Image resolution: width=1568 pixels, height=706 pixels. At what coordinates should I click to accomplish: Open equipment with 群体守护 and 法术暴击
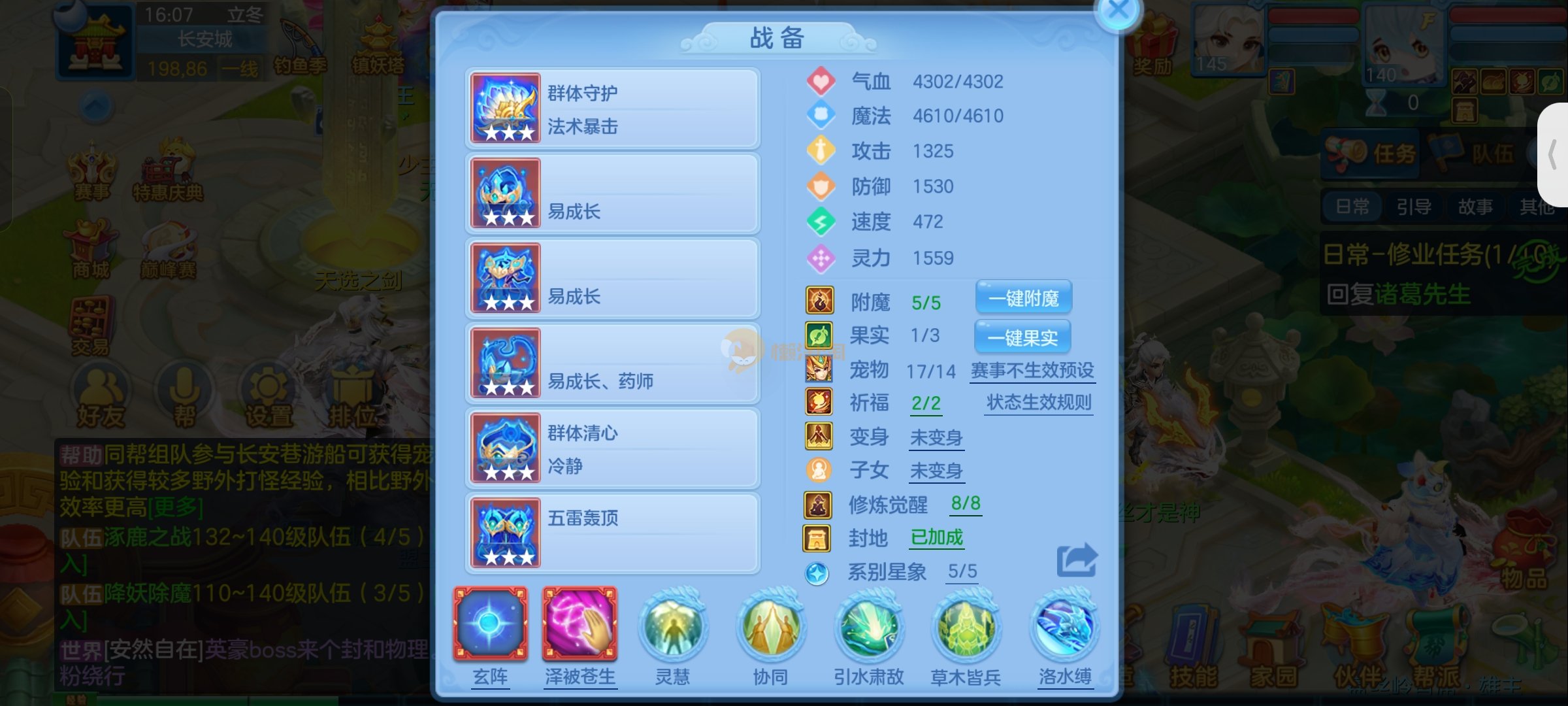click(x=612, y=109)
